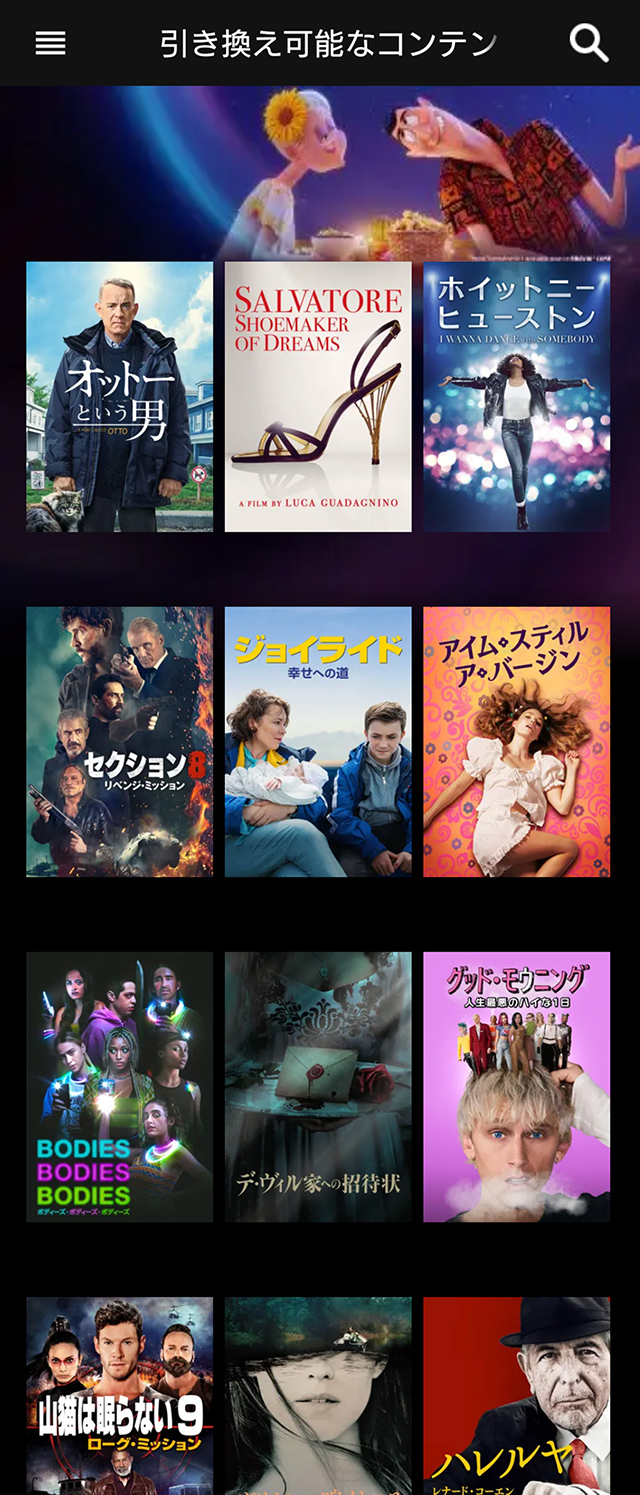This screenshot has width=640, height=1495.
Task: Open Bodies Bodies Bodies movie
Action: coord(119,1087)
